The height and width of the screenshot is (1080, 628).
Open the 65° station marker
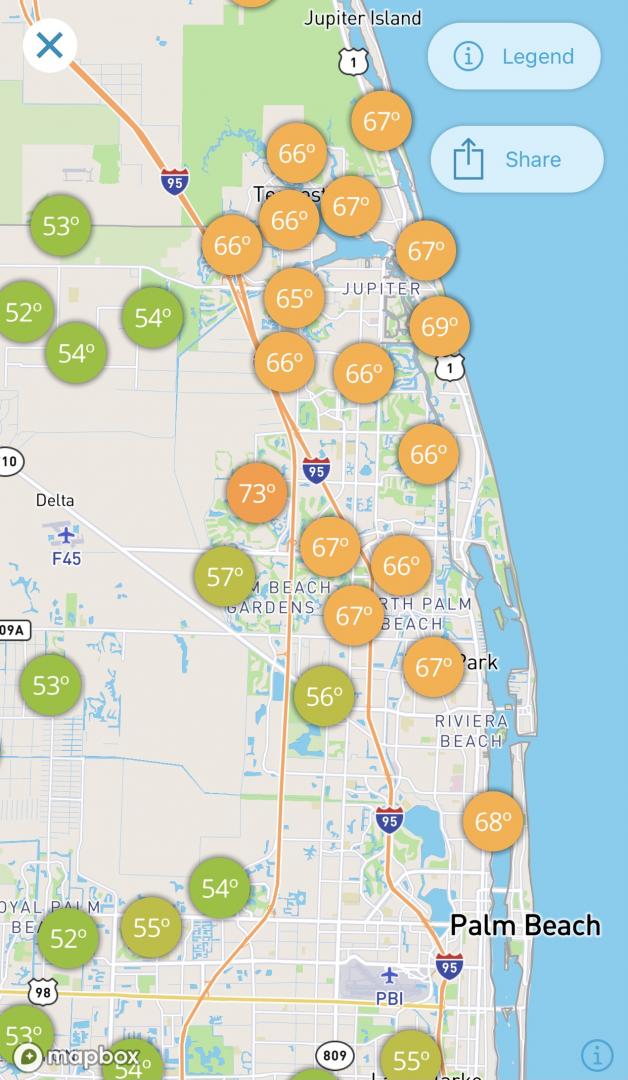click(x=294, y=298)
